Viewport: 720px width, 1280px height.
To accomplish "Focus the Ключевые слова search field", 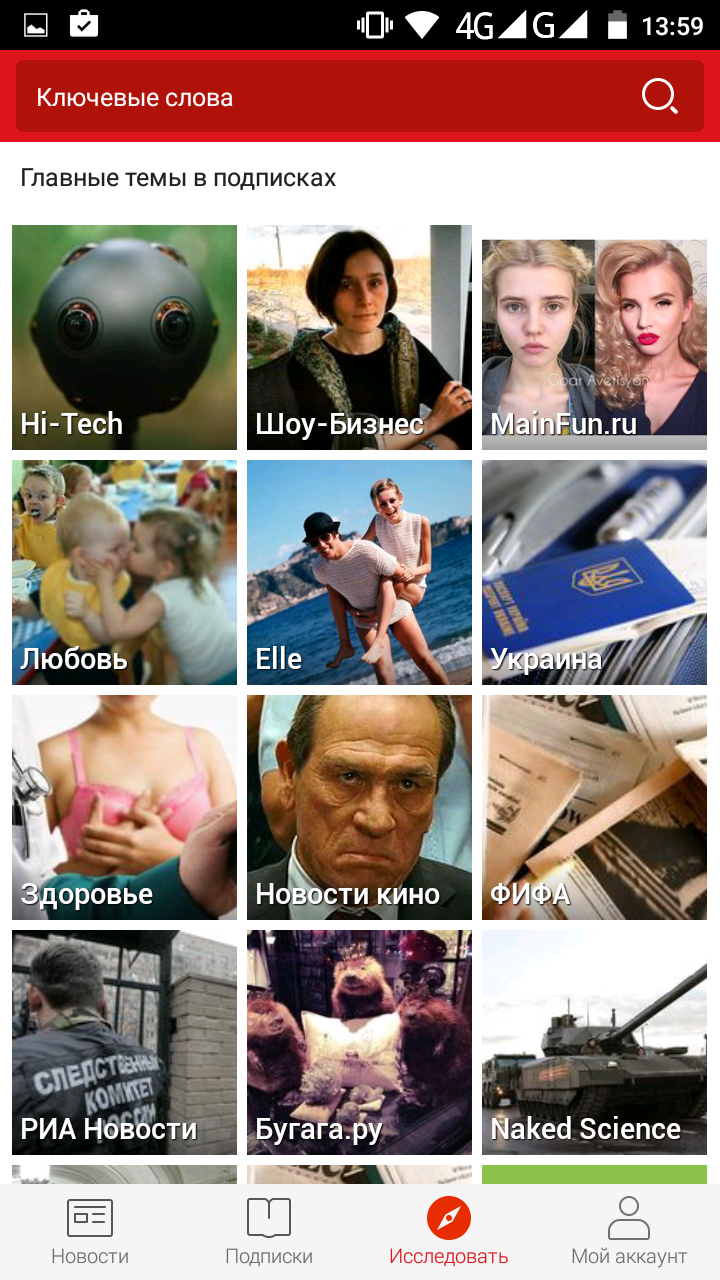I will 360,97.
